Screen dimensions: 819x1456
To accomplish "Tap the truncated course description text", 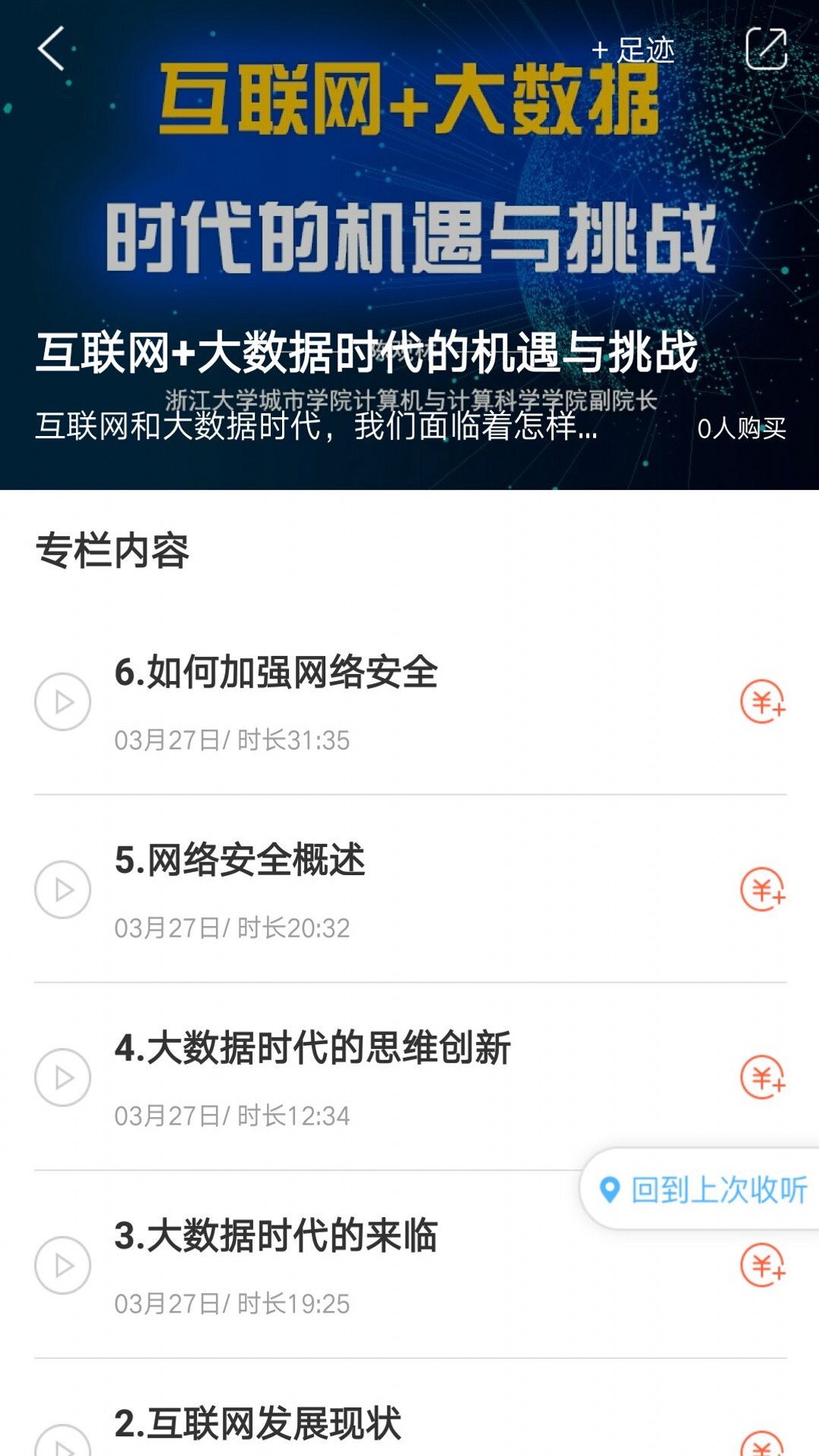I will [x=318, y=428].
